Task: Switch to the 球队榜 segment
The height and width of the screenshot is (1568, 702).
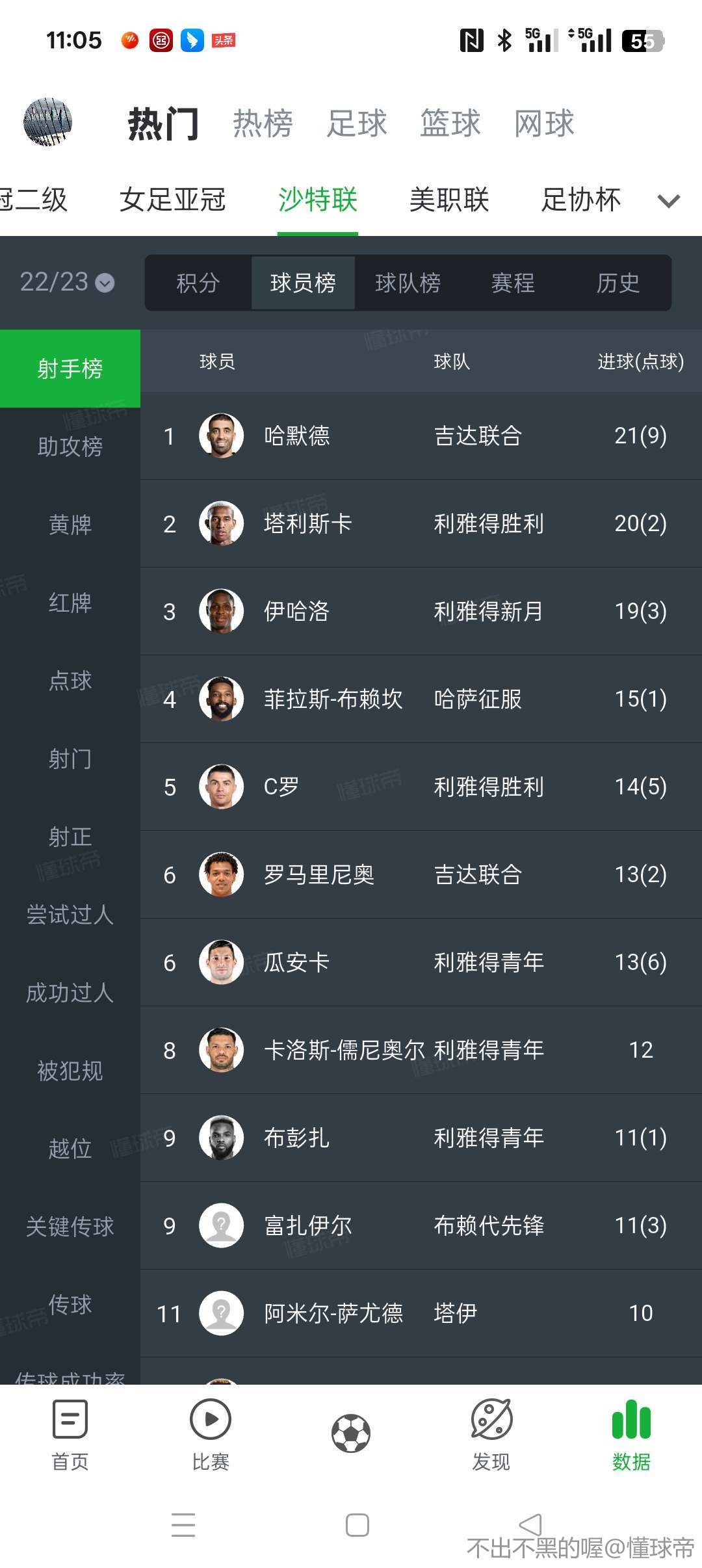Action: point(408,283)
